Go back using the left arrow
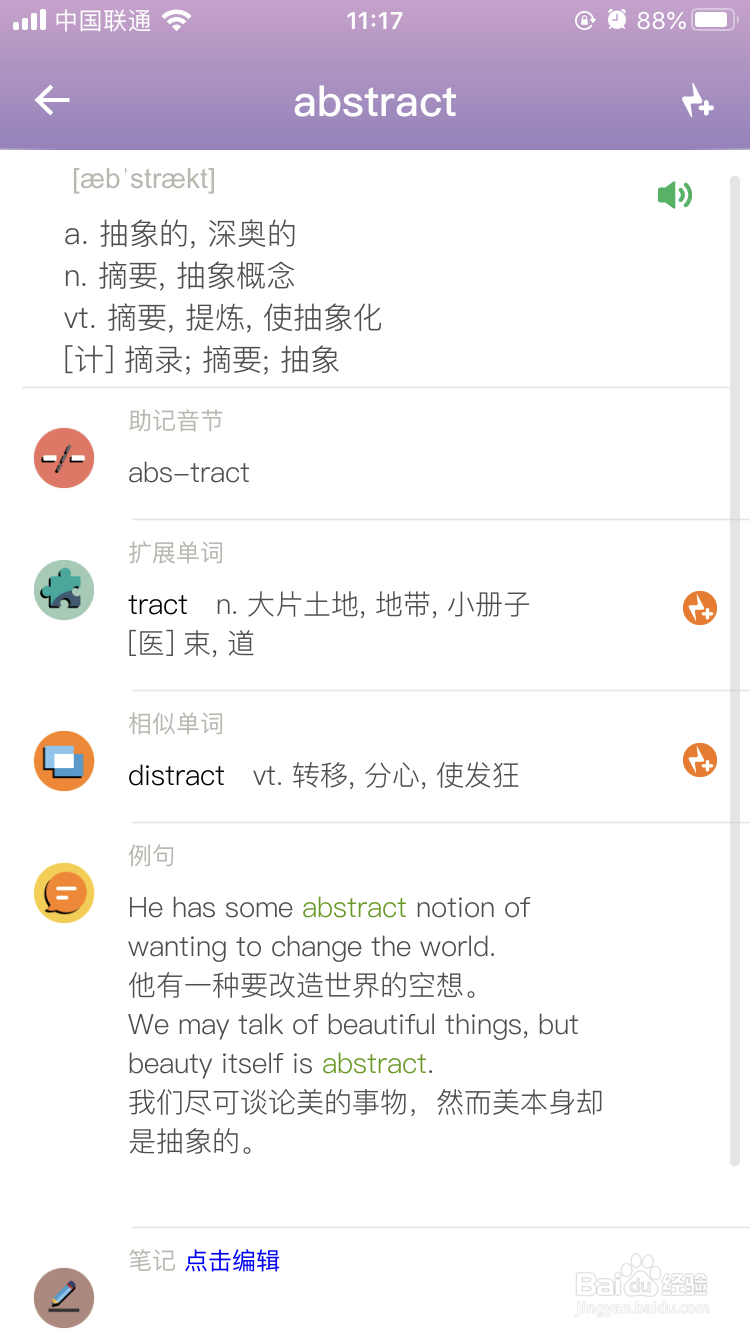This screenshot has height=1334, width=750. pos(50,100)
